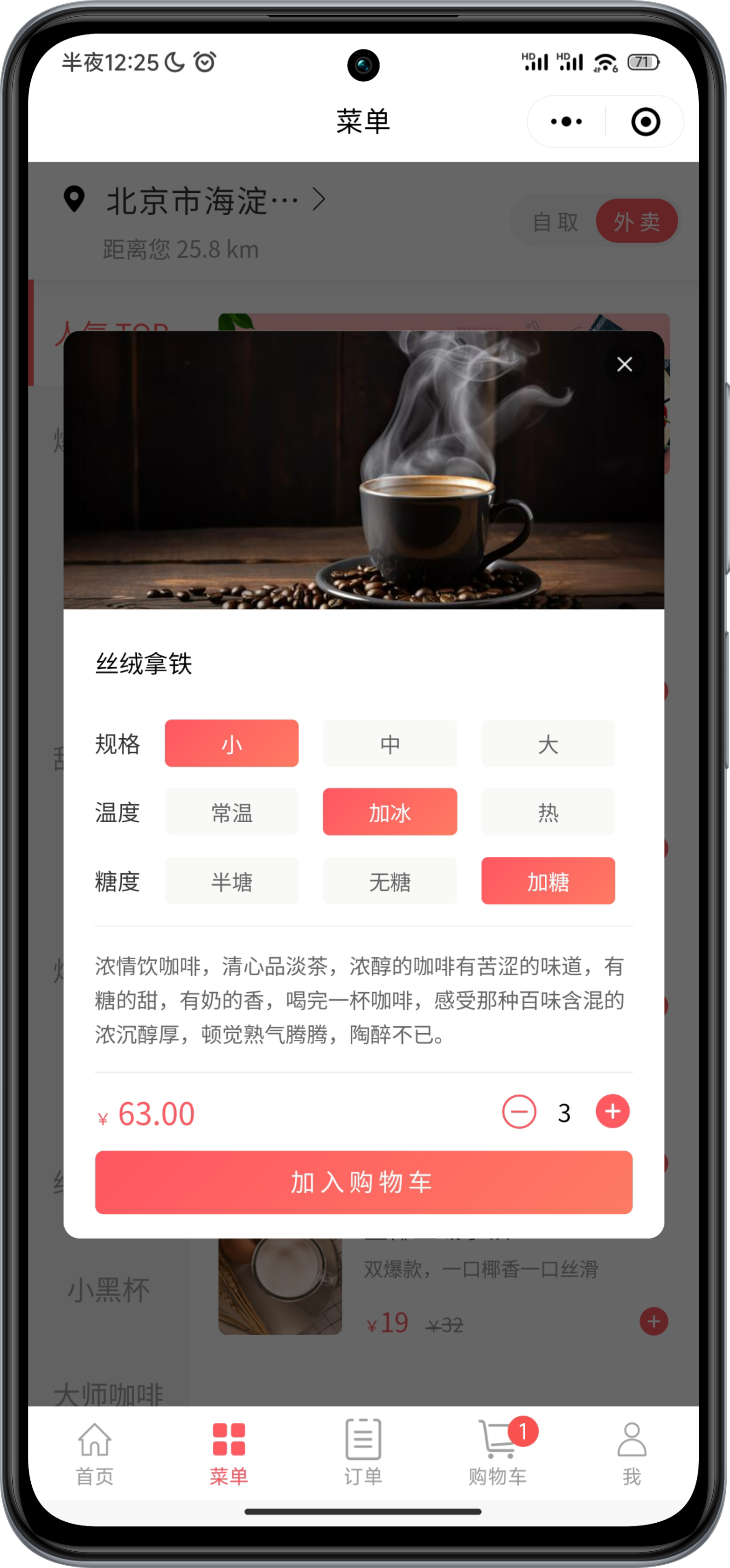
Task: Pick 热 temperature option
Action: point(548,812)
